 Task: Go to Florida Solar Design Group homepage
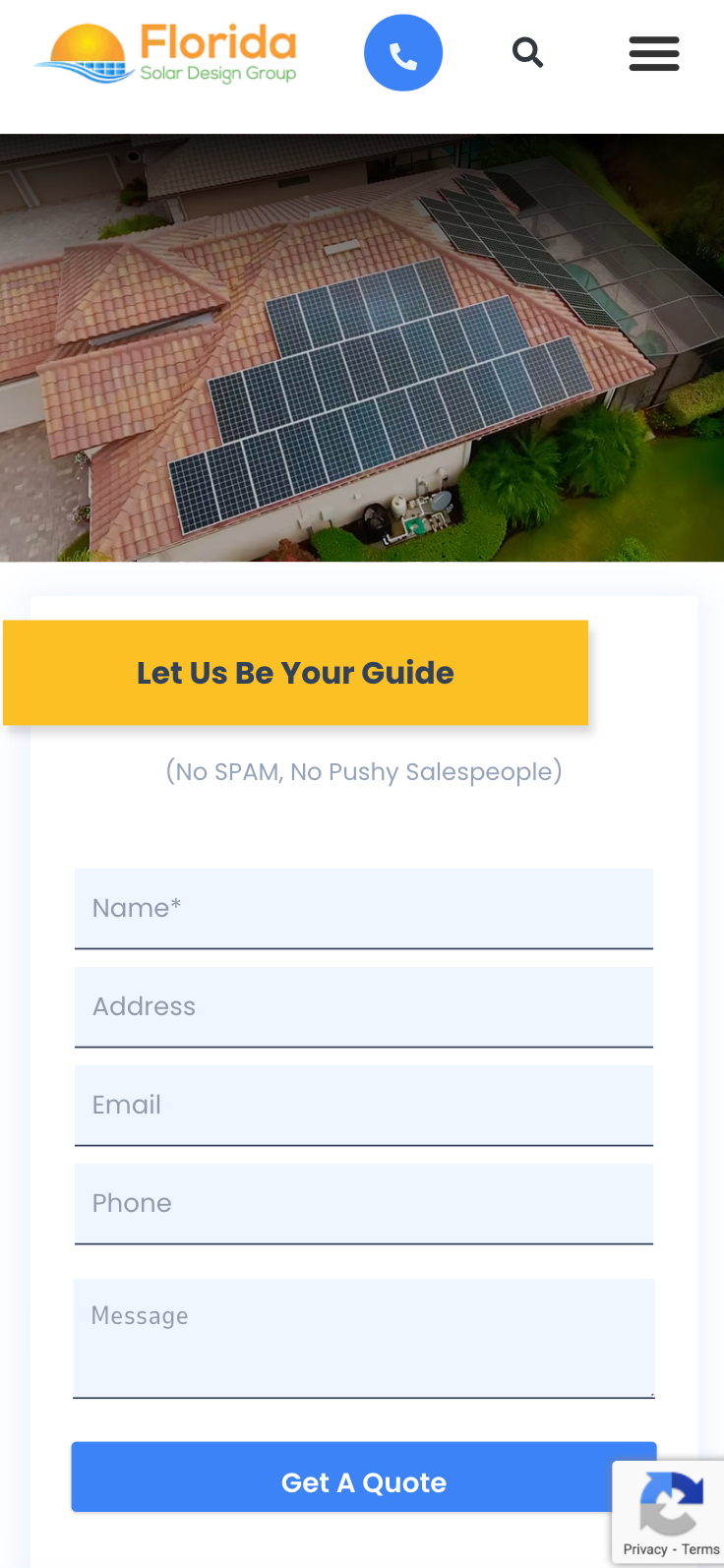click(x=165, y=54)
